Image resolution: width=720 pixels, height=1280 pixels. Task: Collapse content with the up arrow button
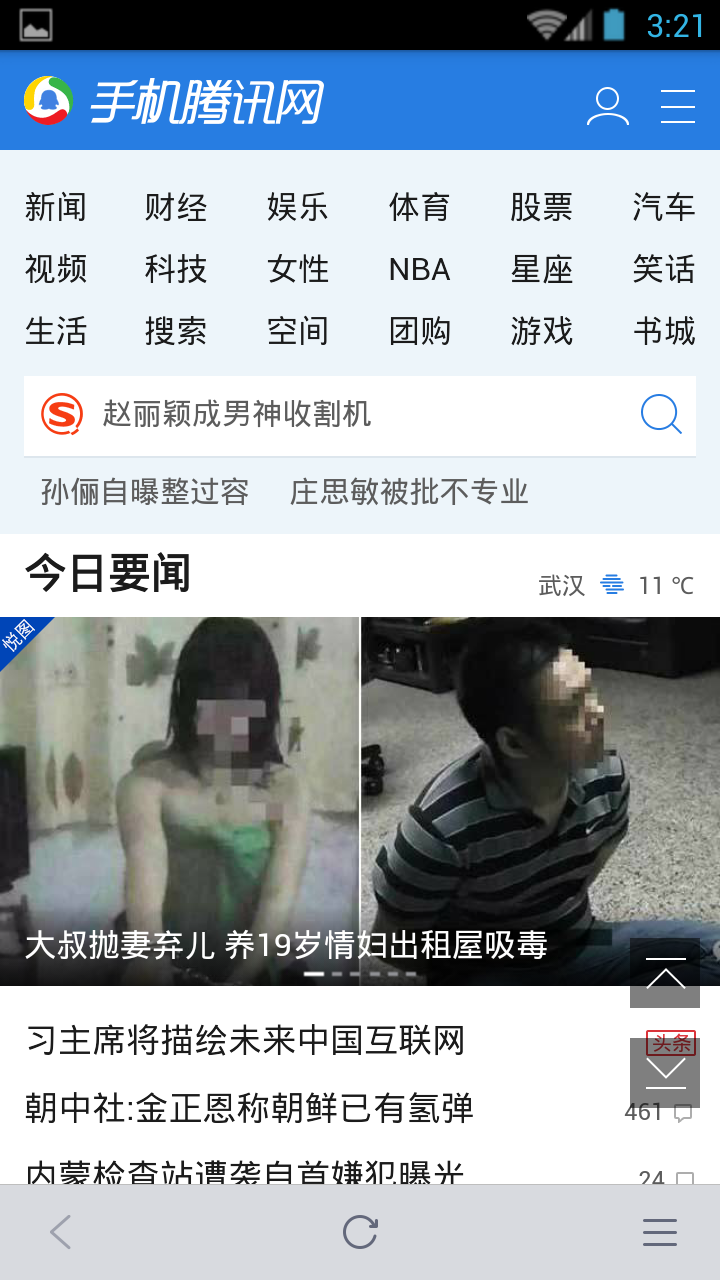click(x=664, y=970)
